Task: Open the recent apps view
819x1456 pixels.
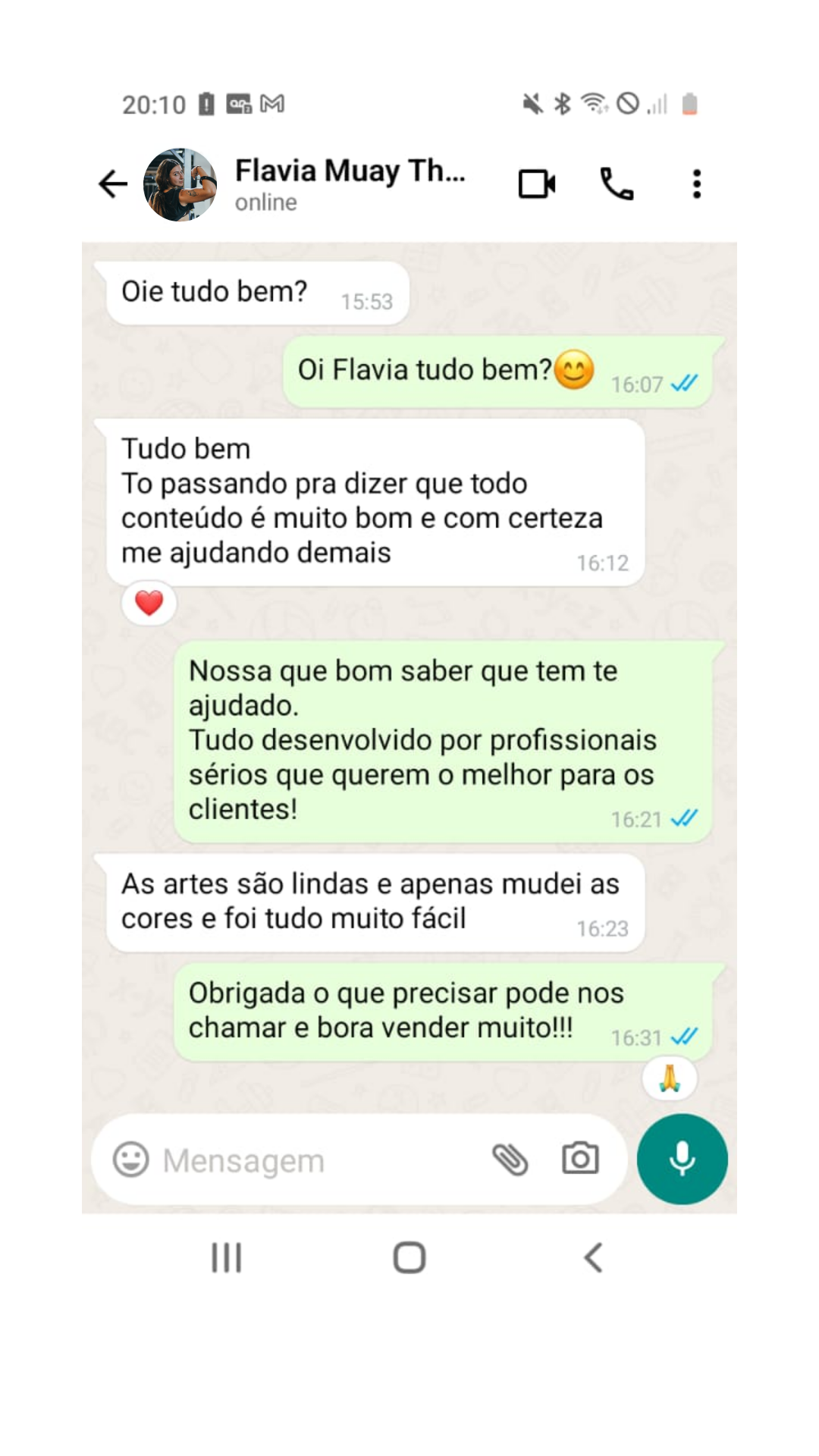Action: (x=226, y=1257)
